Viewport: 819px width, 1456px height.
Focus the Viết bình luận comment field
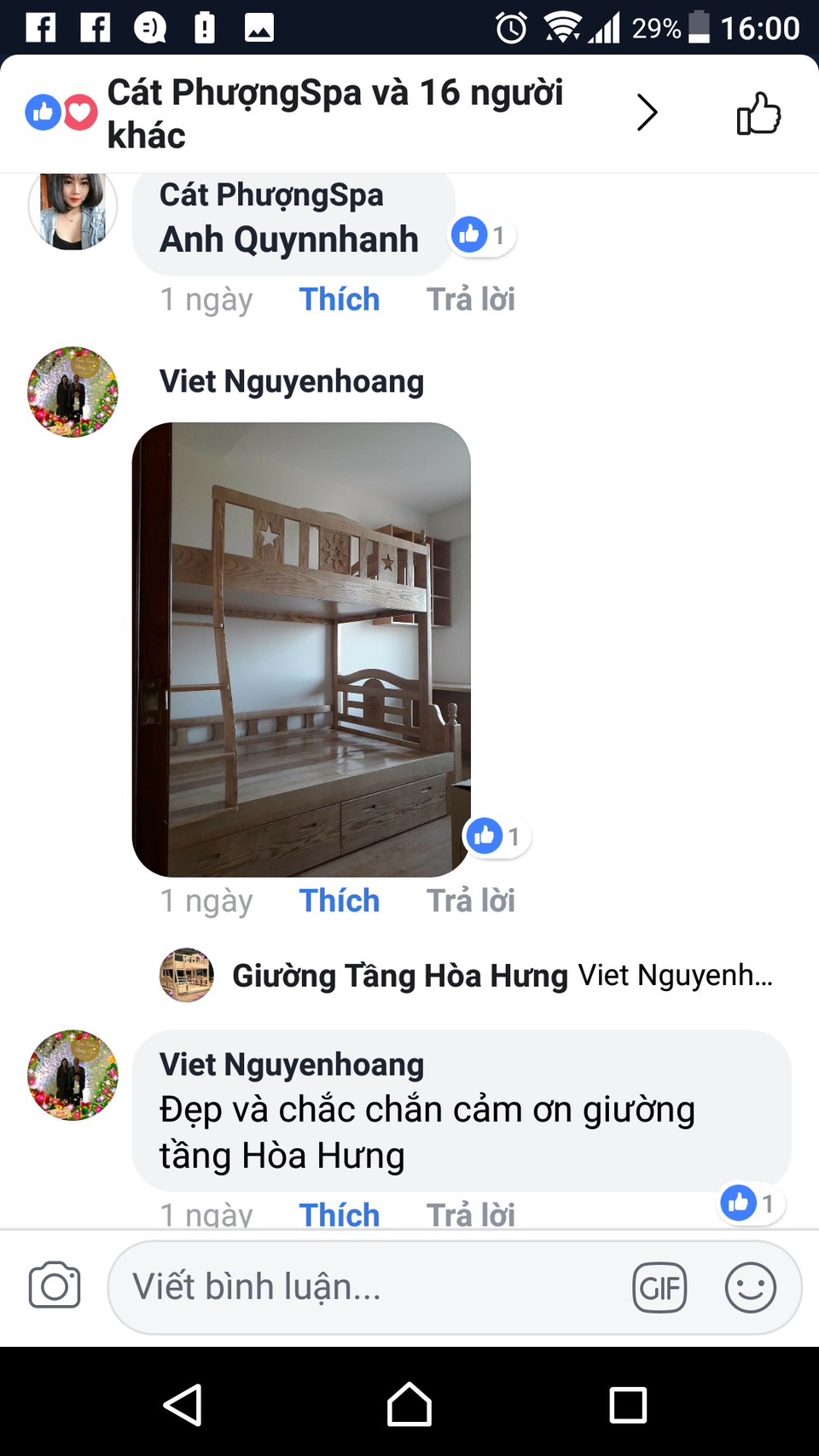[367, 1286]
